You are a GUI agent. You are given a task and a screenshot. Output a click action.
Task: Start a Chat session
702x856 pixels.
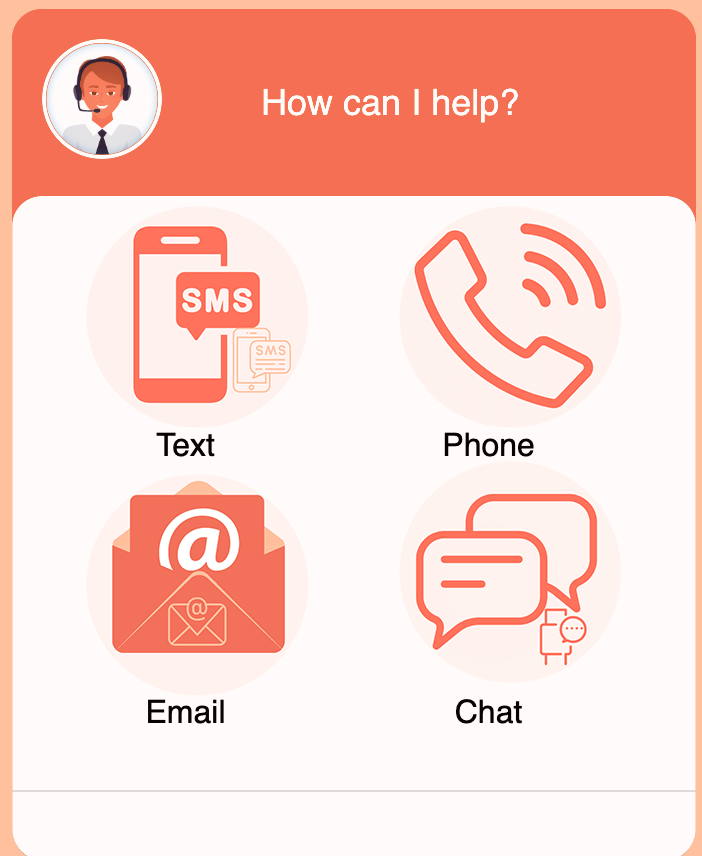click(509, 575)
